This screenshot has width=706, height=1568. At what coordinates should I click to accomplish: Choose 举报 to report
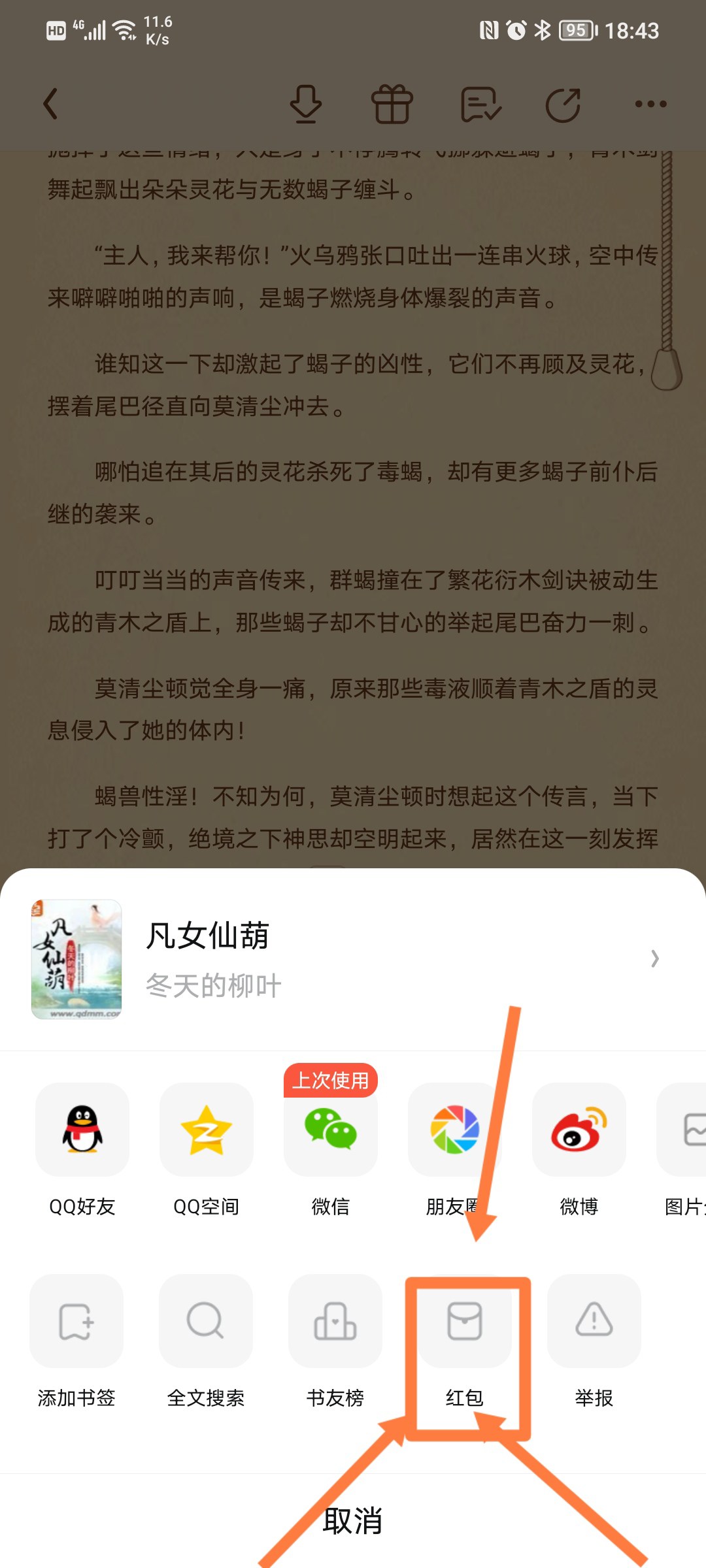[x=594, y=1341]
